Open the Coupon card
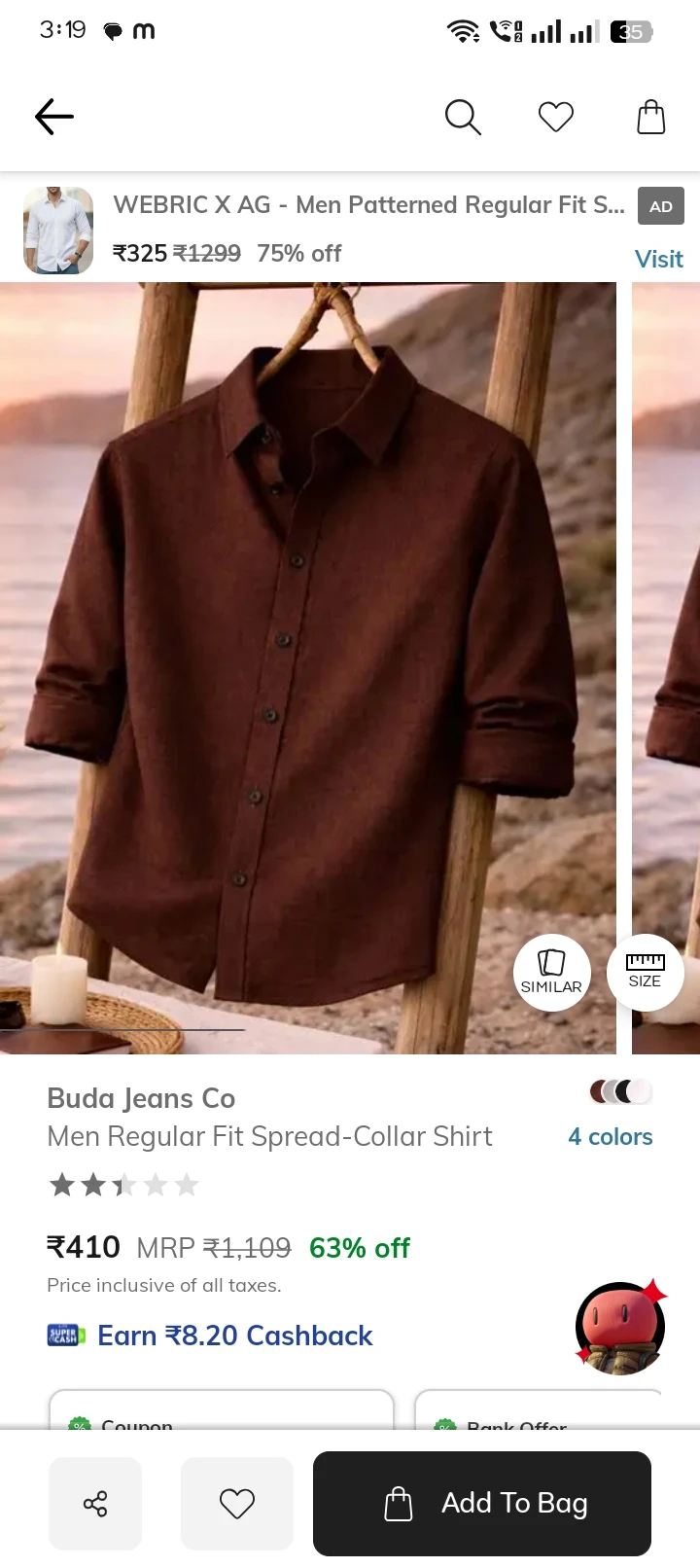Viewport: 700px width, 1568px height. coord(222,1409)
